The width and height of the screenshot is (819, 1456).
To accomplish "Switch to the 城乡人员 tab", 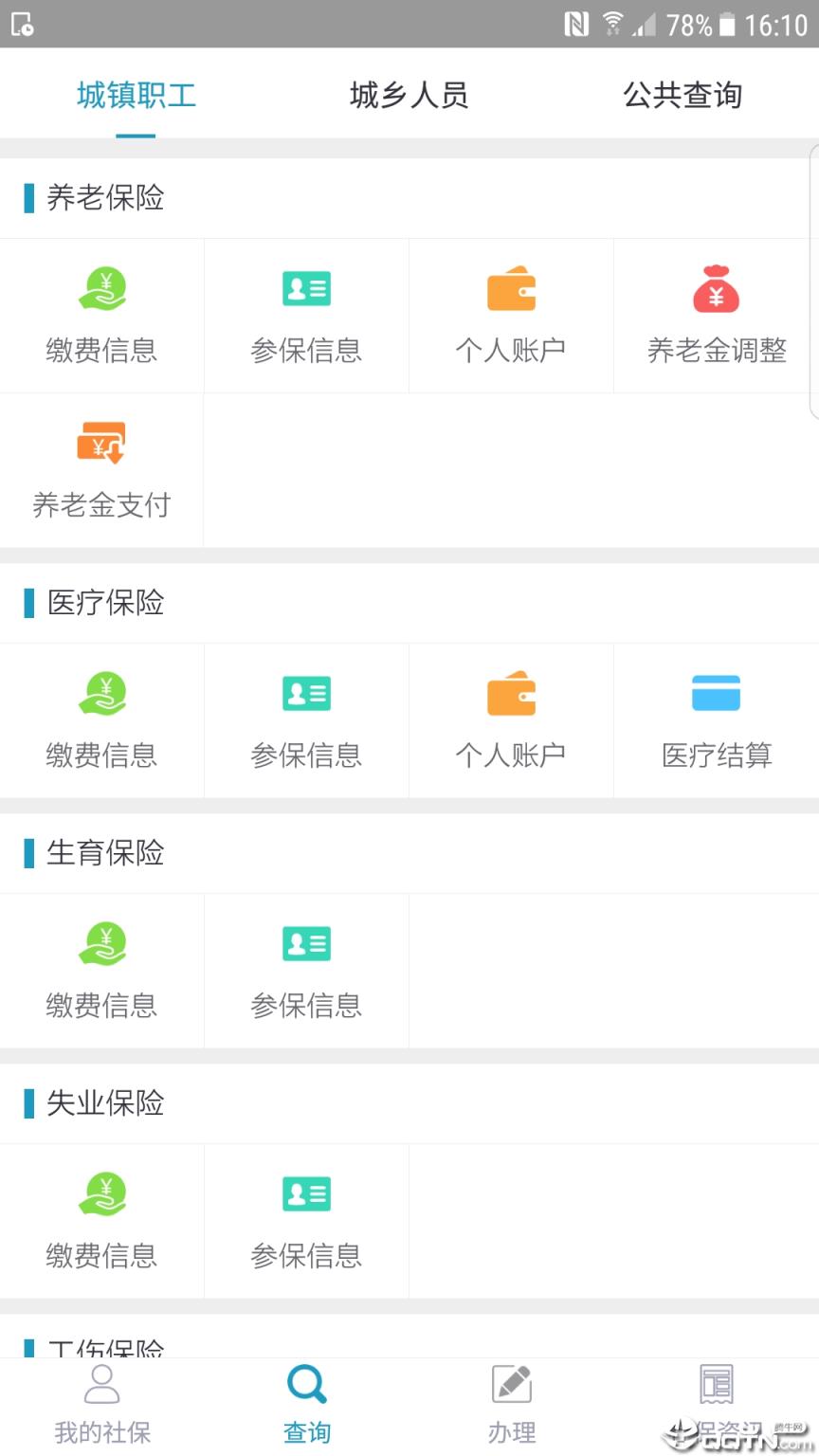I will [409, 95].
